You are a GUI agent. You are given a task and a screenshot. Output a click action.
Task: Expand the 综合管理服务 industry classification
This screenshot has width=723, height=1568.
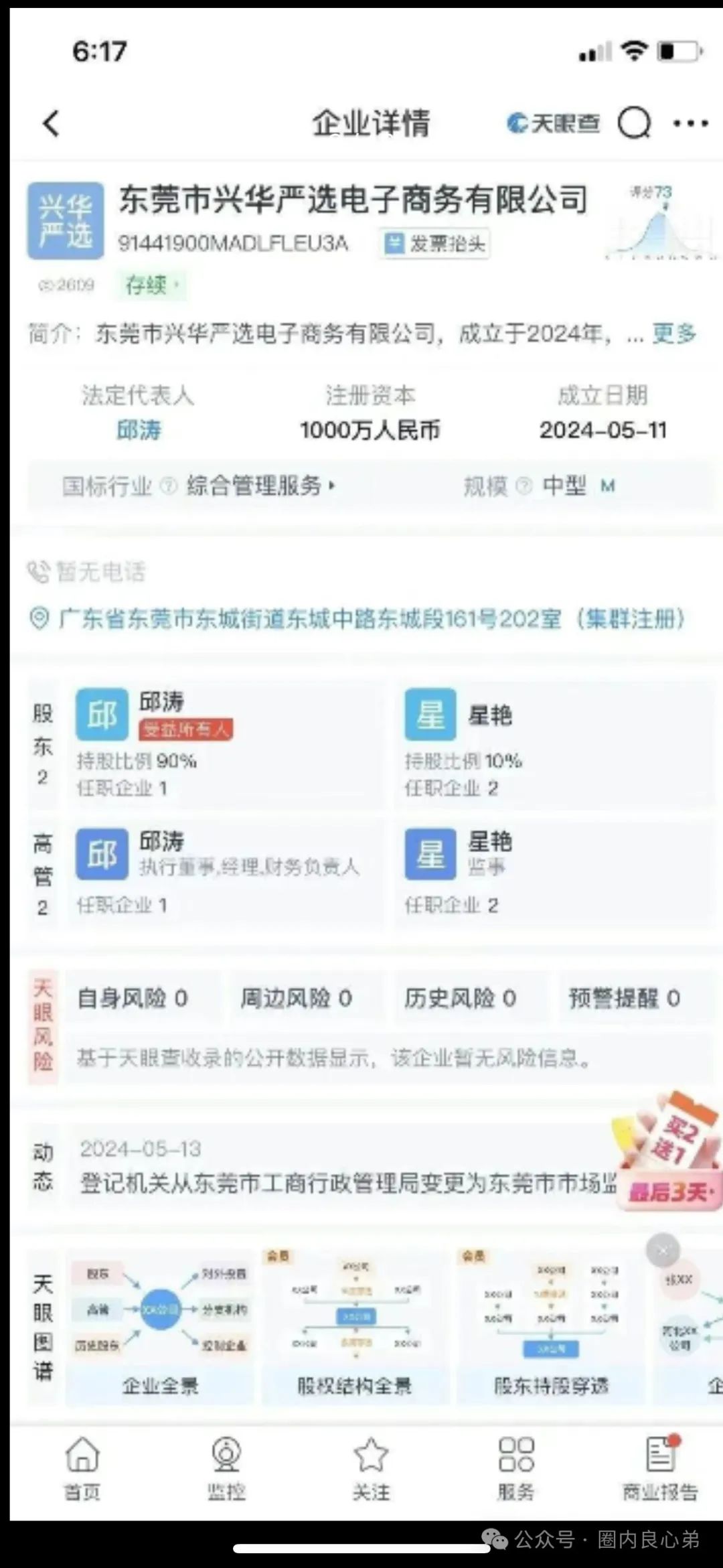260,486
